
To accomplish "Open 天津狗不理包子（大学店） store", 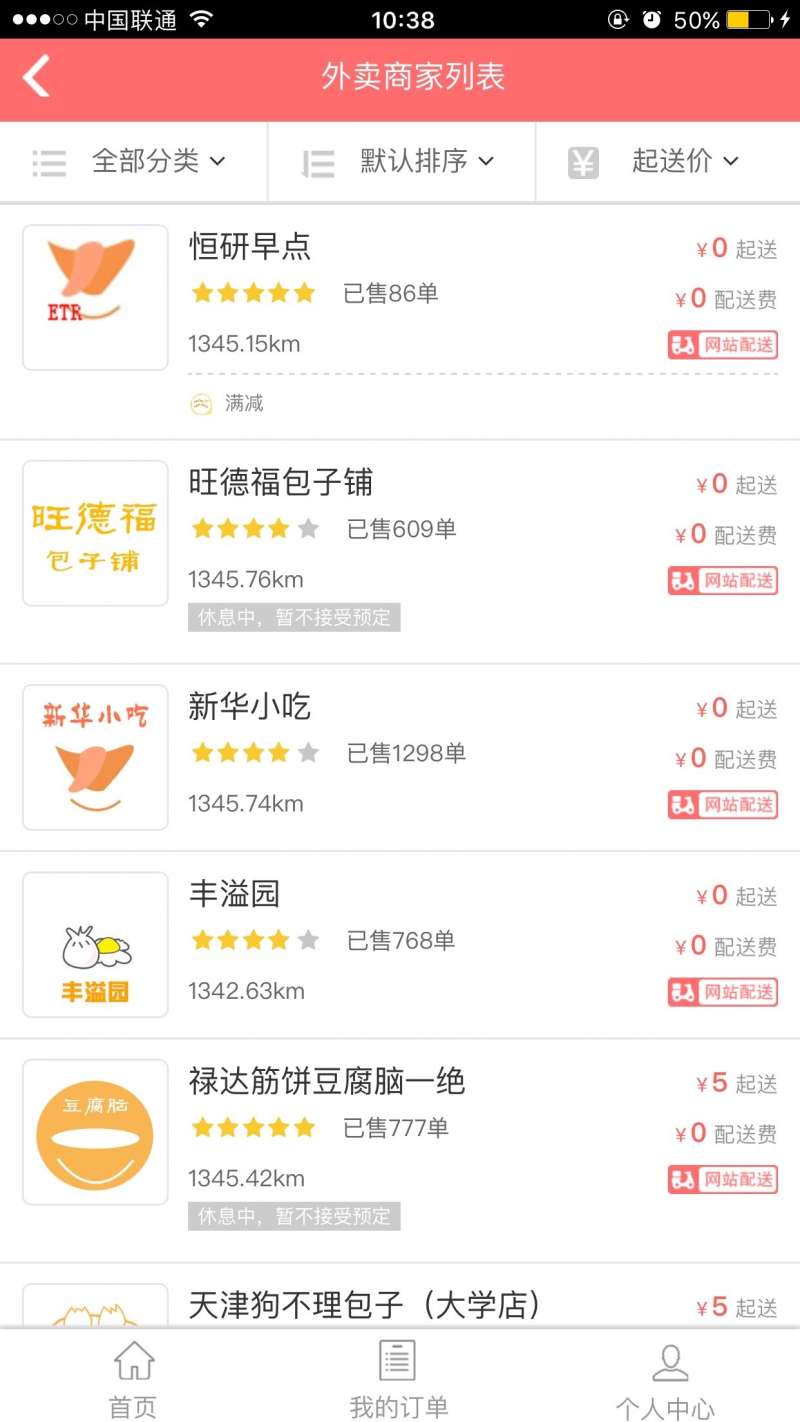I will pos(400,1296).
